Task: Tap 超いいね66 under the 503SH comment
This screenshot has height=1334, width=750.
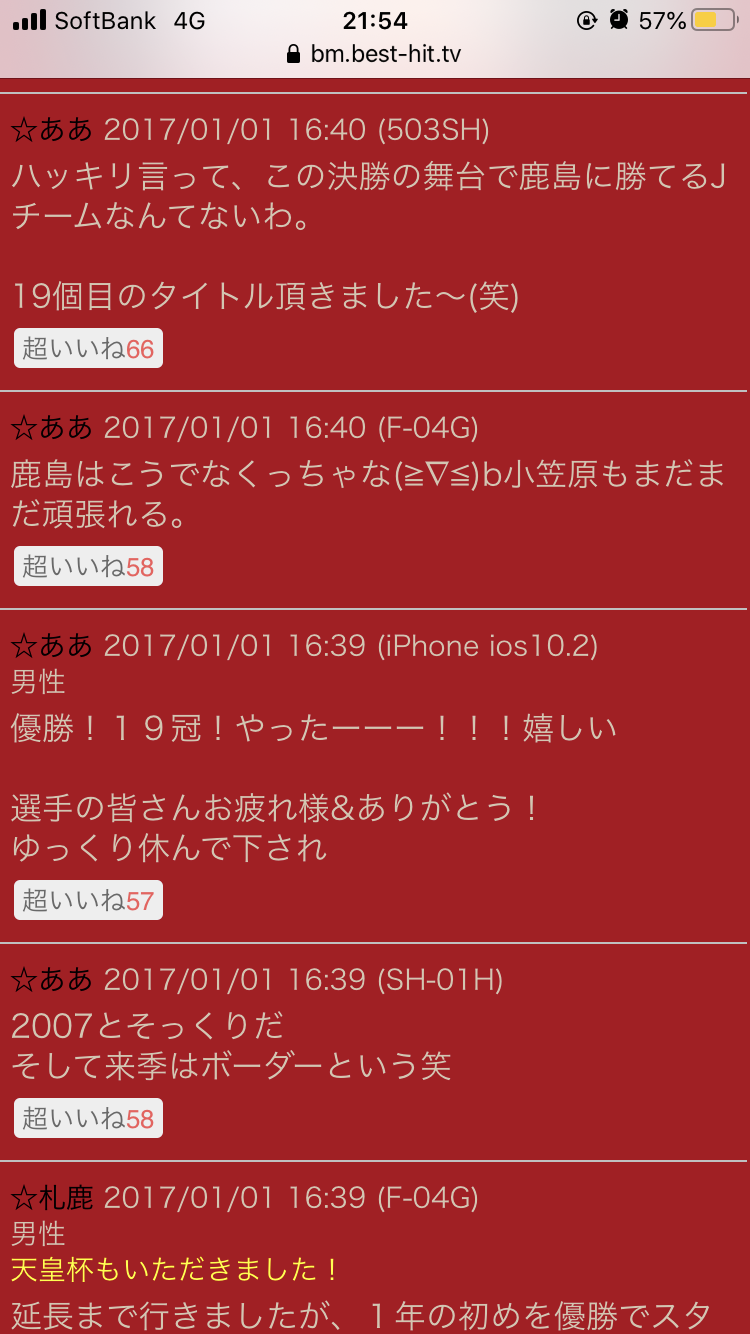Action: 88,348
